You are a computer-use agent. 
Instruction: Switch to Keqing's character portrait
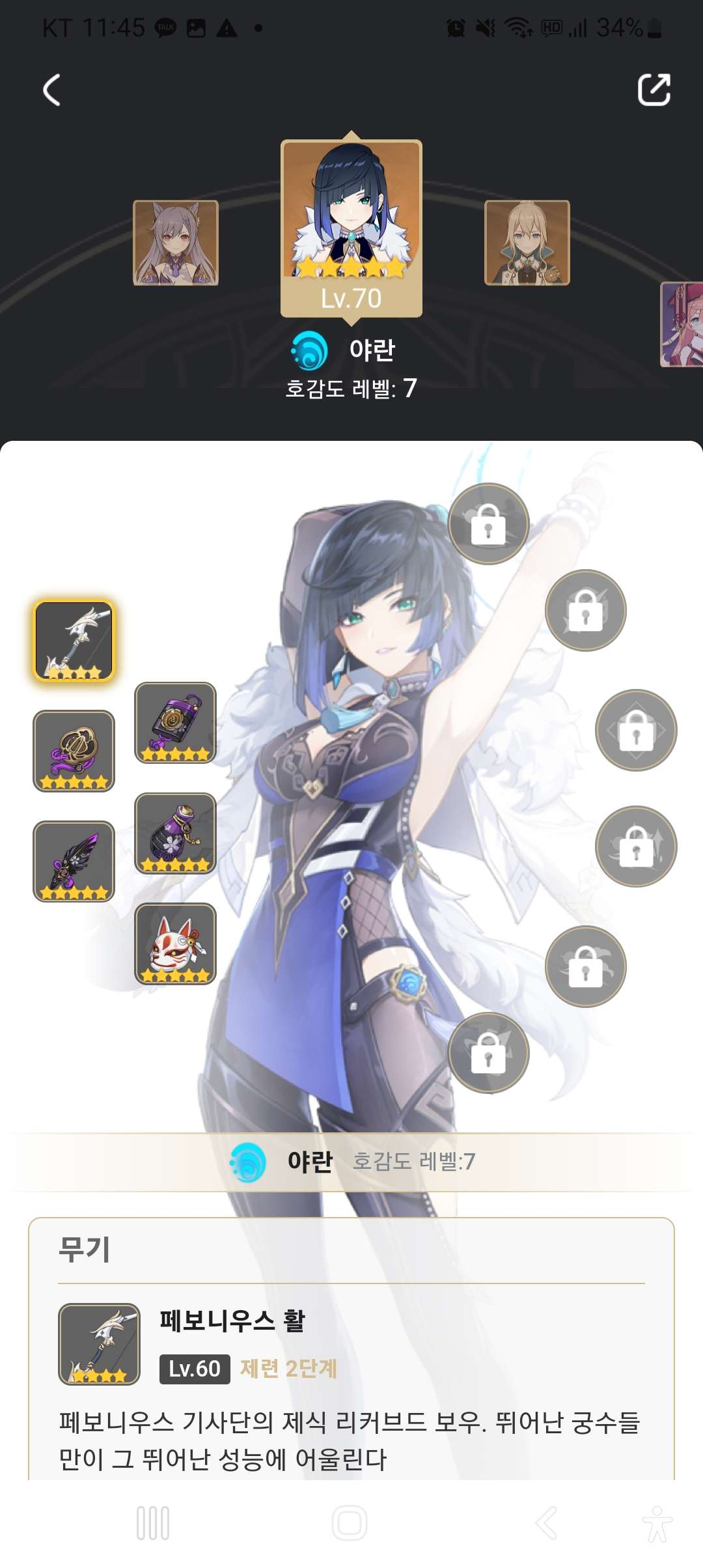coord(176,243)
